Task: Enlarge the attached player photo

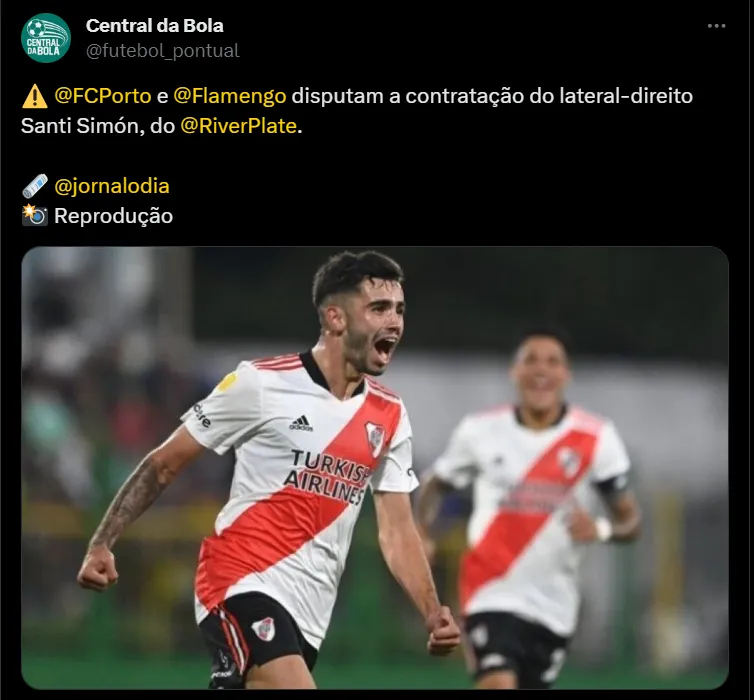Action: click(x=375, y=468)
